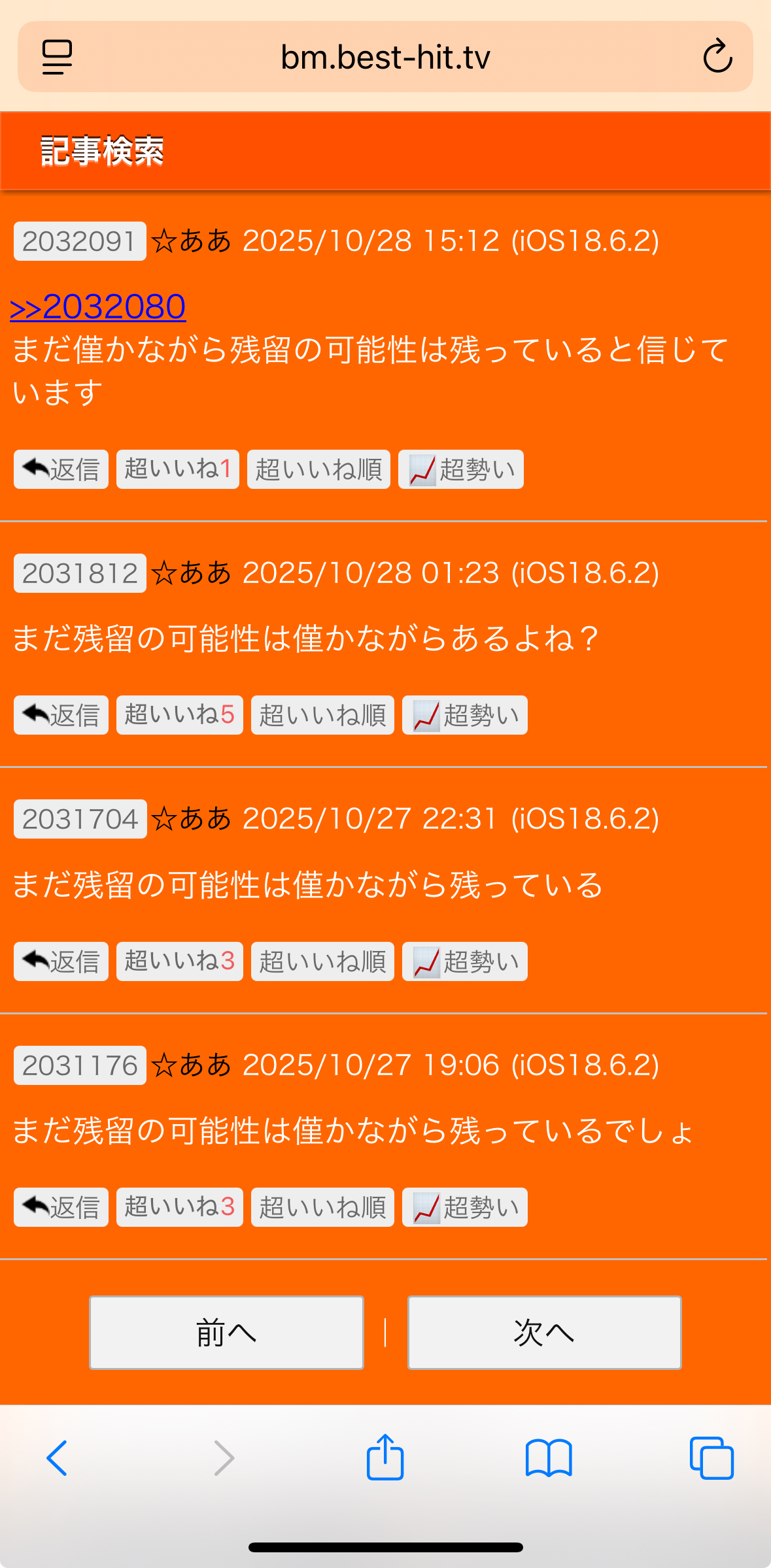
Task: Open Safari page settings menu icon
Action: 57,56
